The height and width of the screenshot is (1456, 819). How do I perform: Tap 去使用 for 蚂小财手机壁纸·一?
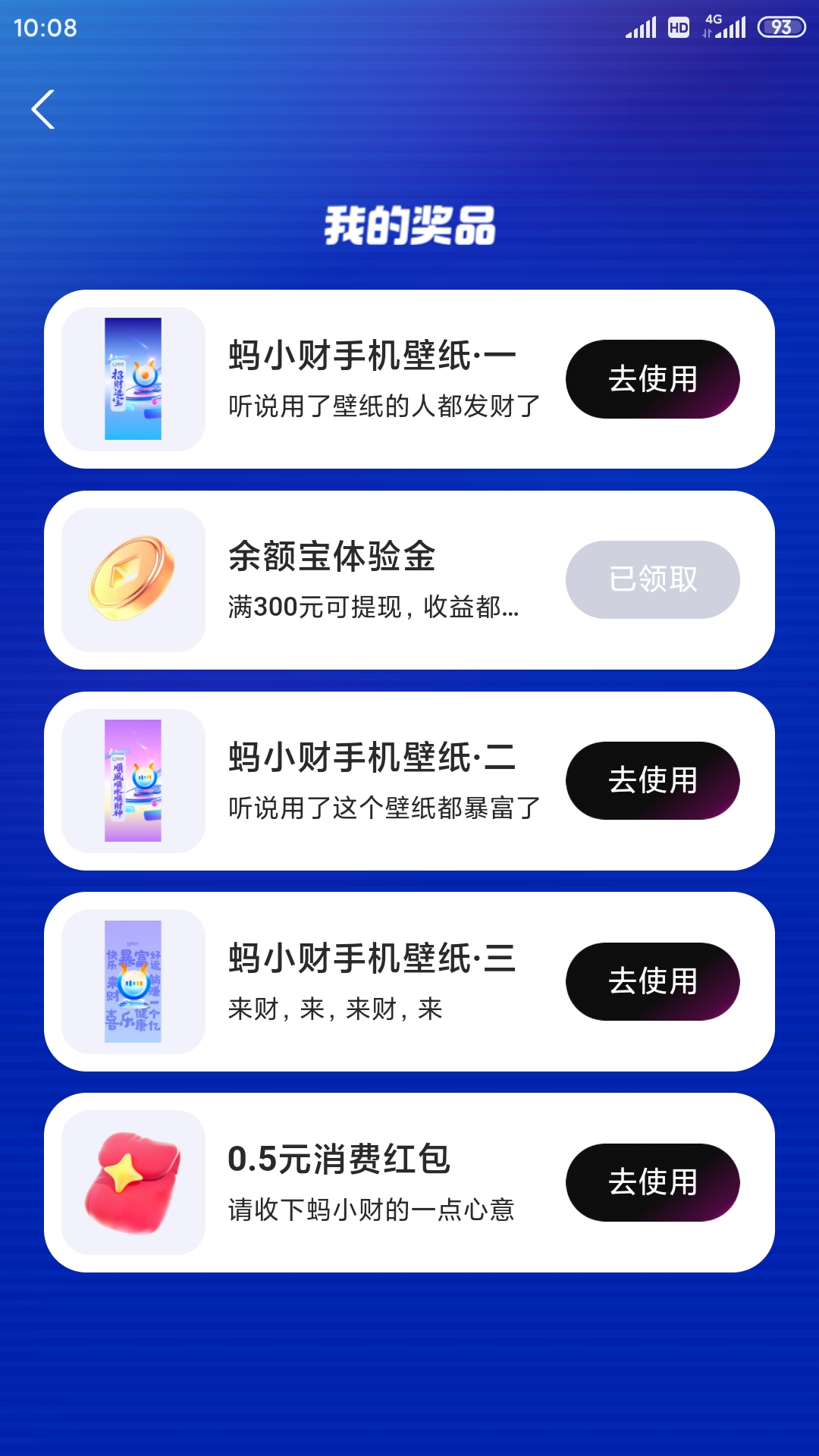click(652, 379)
